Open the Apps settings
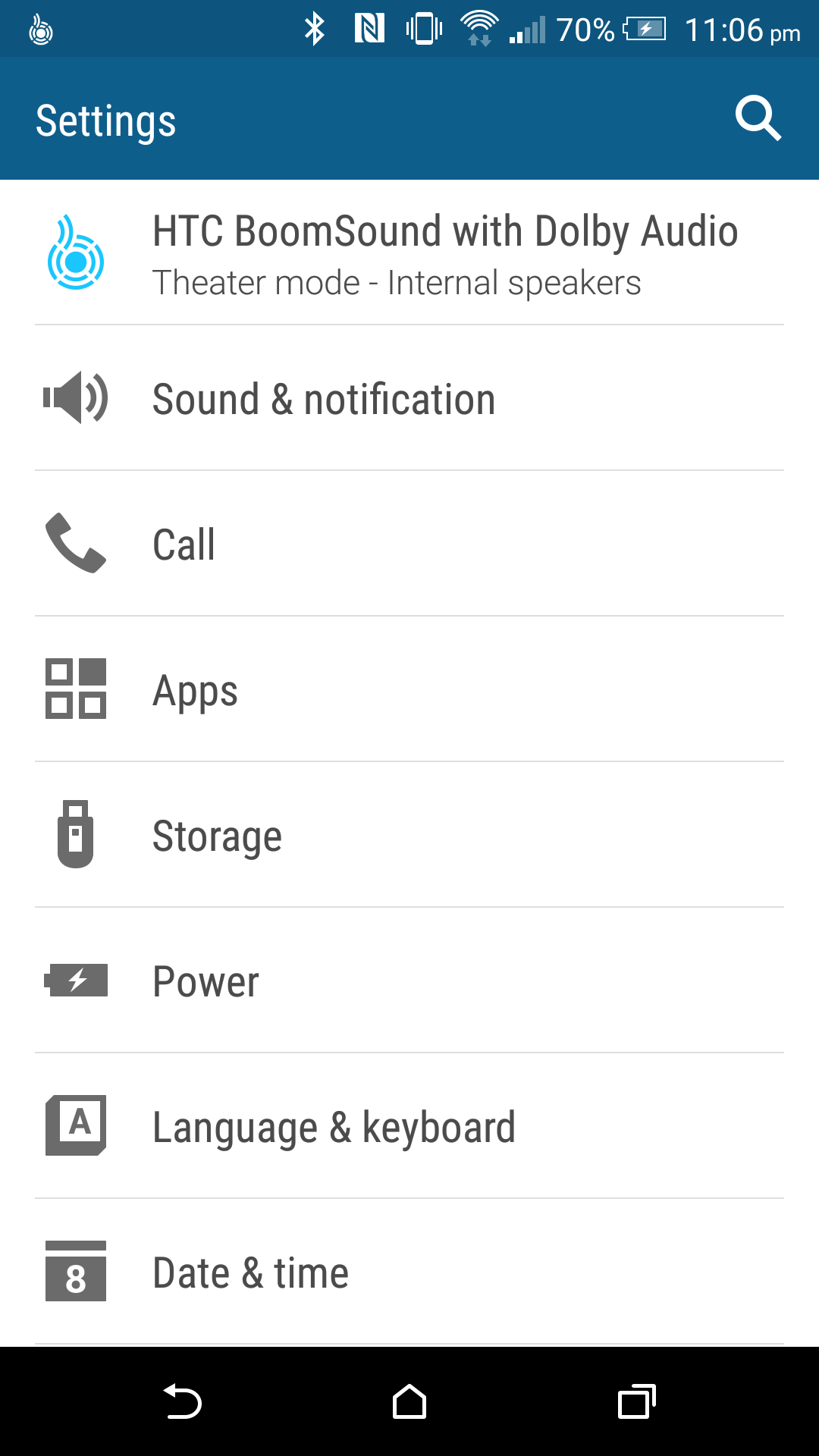The image size is (819, 1456). (x=409, y=689)
